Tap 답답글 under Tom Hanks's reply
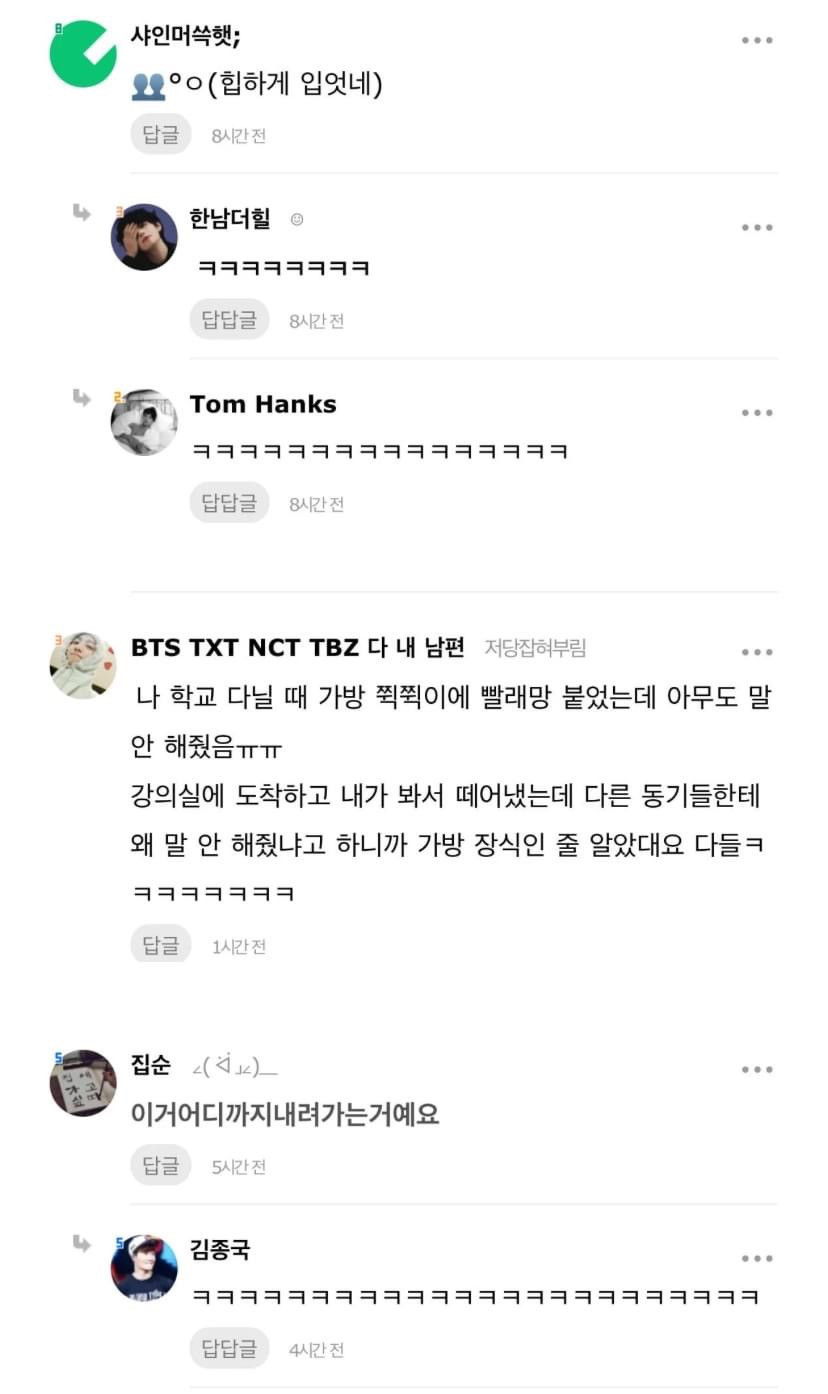Screen dimensions: 828x1394 click(x=229, y=502)
